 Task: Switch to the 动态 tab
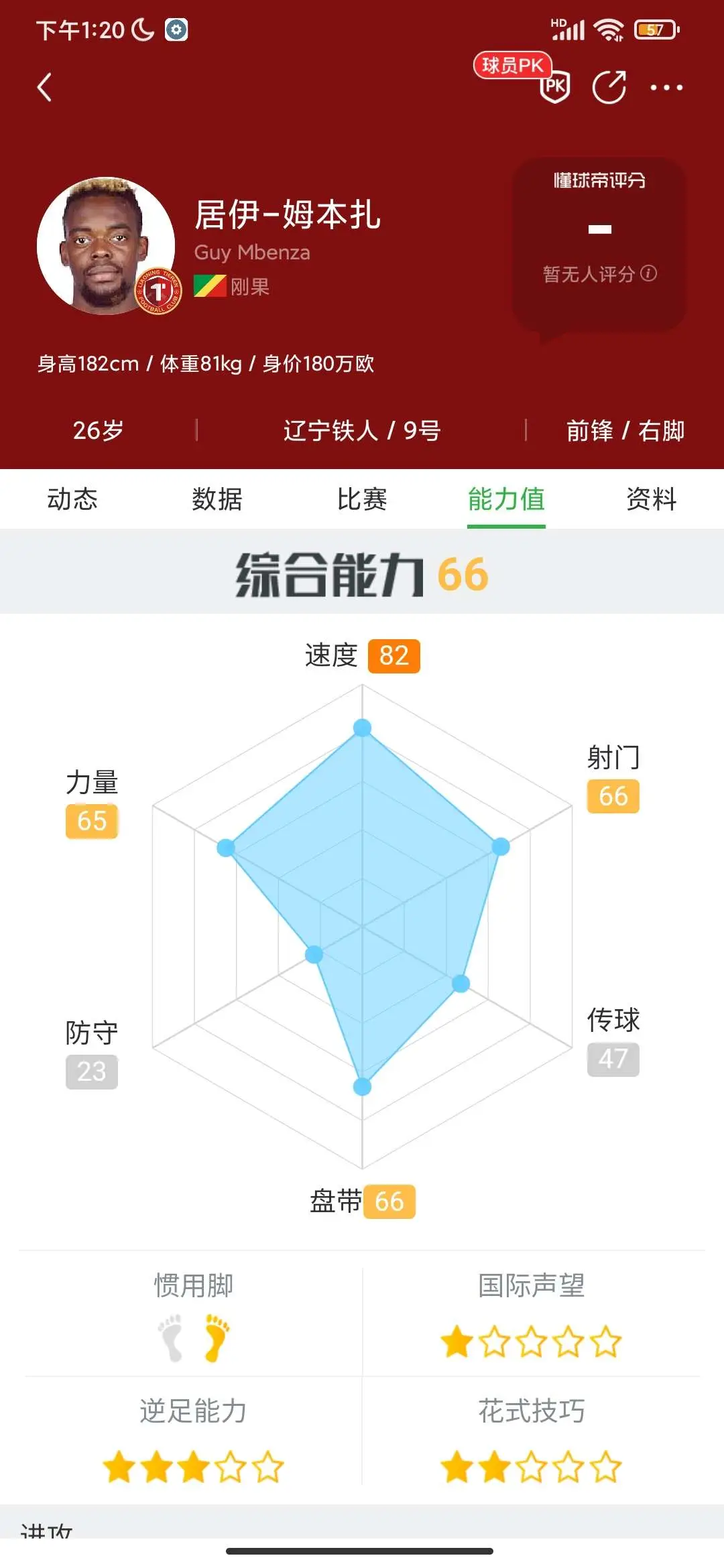coord(72,499)
